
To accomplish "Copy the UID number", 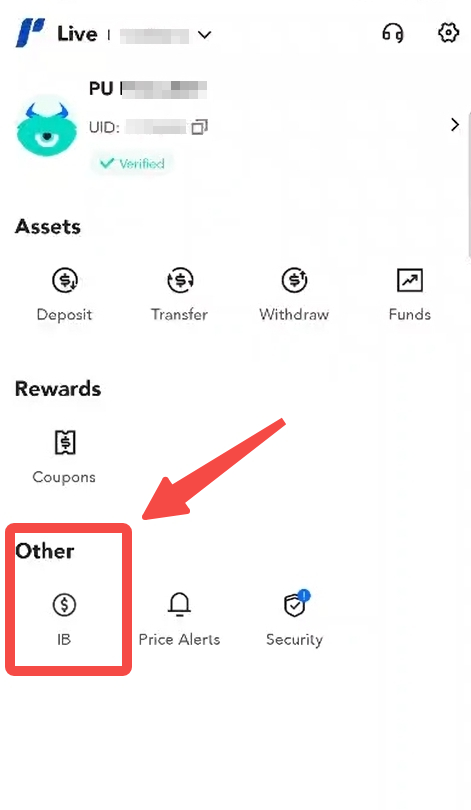I will (x=199, y=127).
